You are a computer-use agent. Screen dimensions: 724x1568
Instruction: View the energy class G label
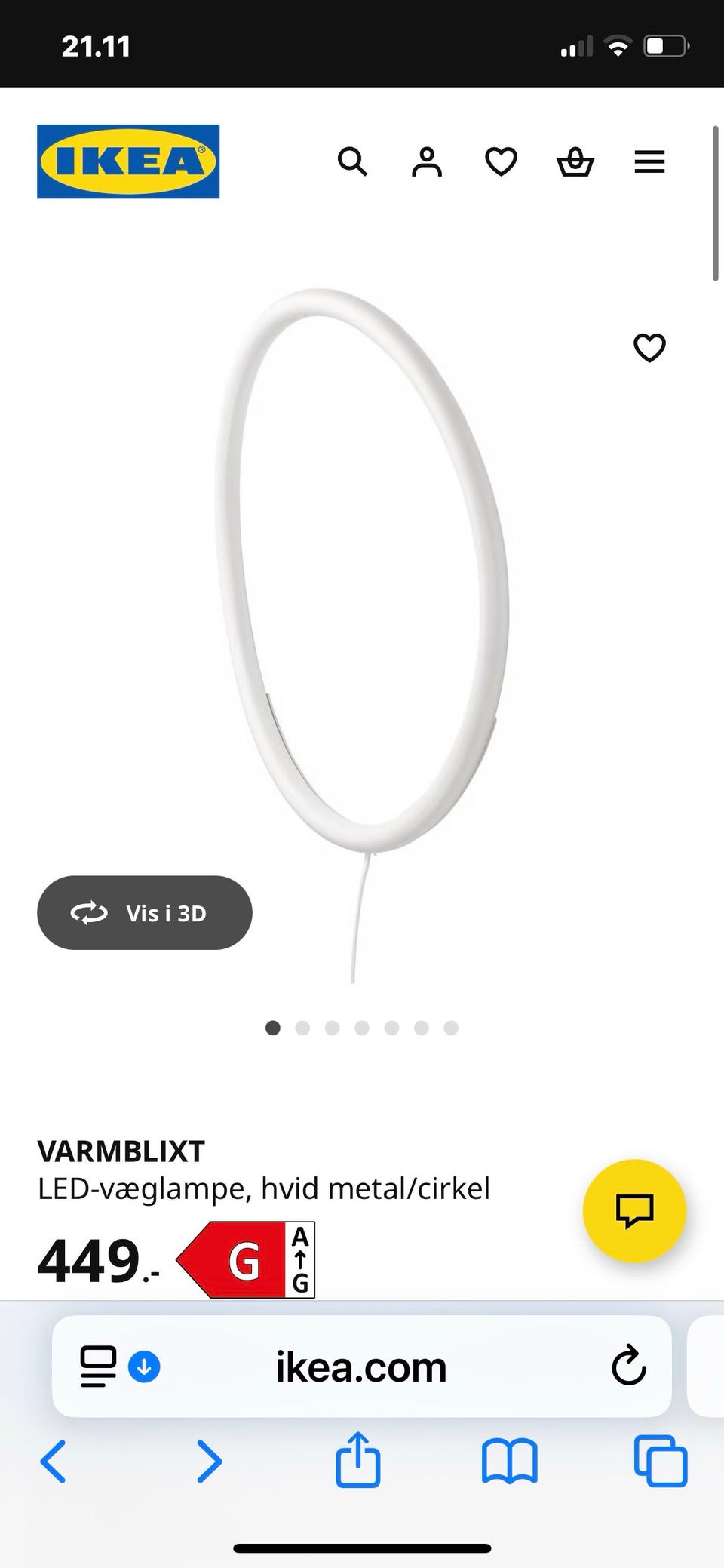tap(246, 1260)
